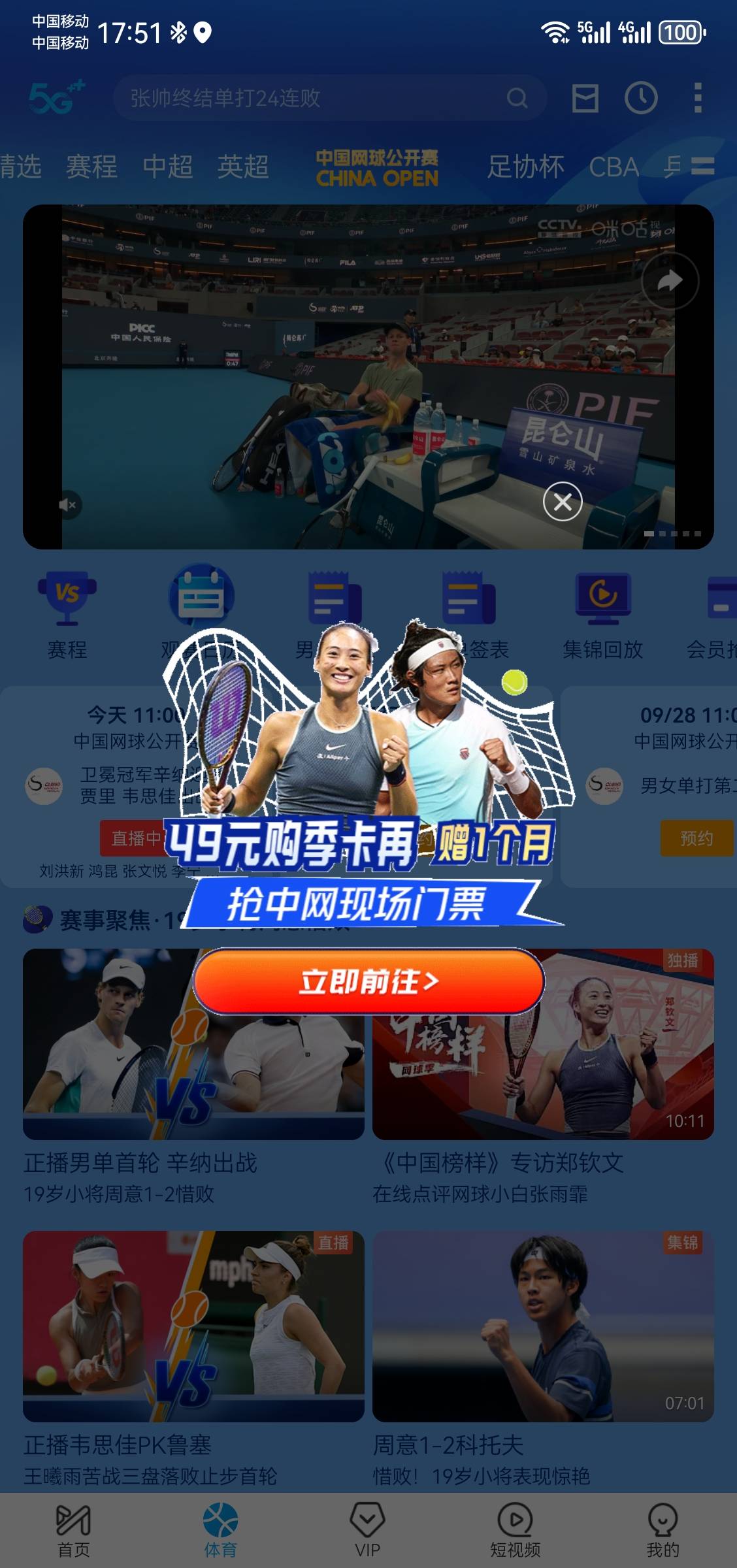Reserve the 09/28 match with 预约
Viewport: 737px width, 1568px height.
[696, 838]
